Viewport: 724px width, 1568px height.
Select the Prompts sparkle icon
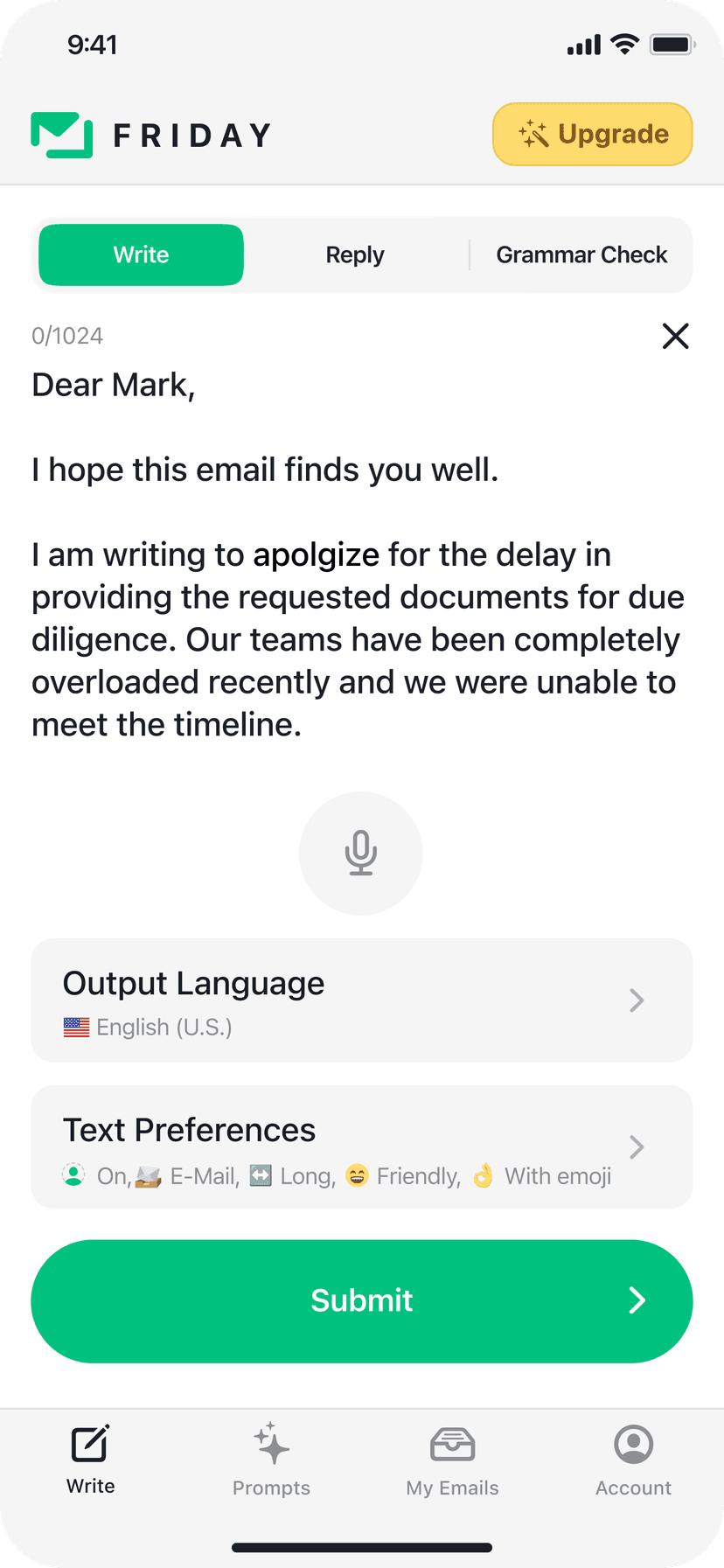tap(271, 1443)
